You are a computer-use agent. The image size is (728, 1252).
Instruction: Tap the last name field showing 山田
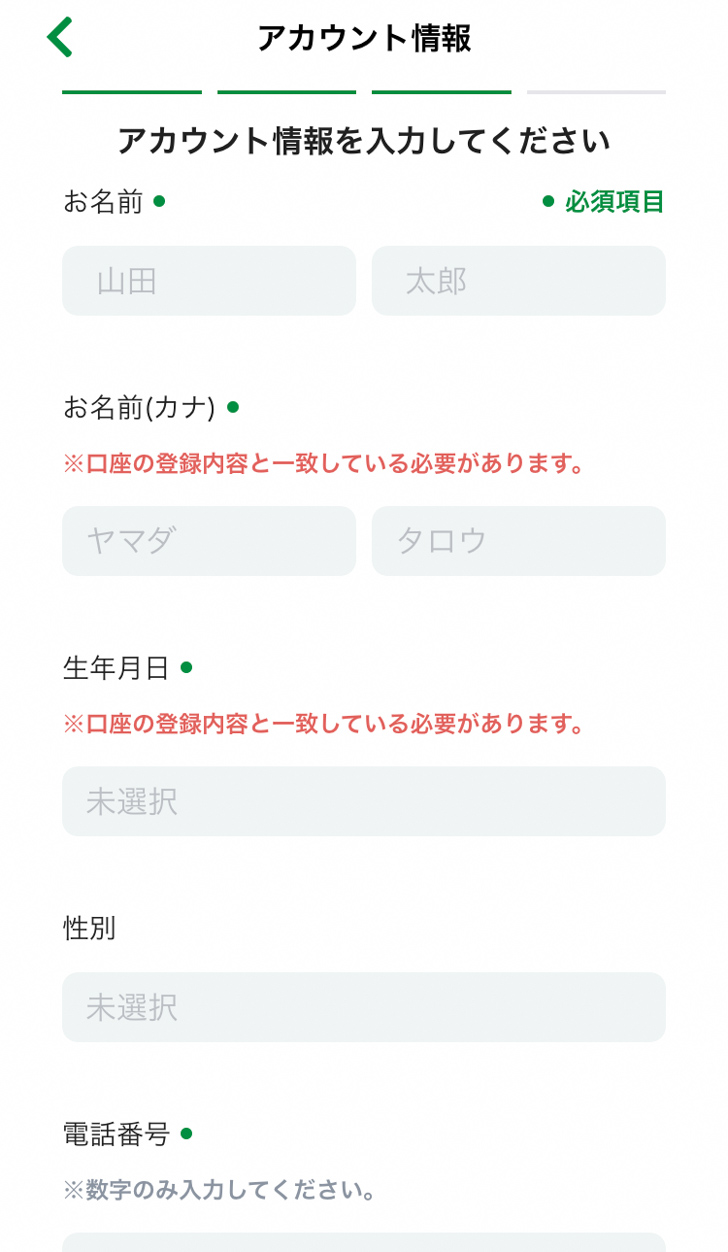[208, 281]
